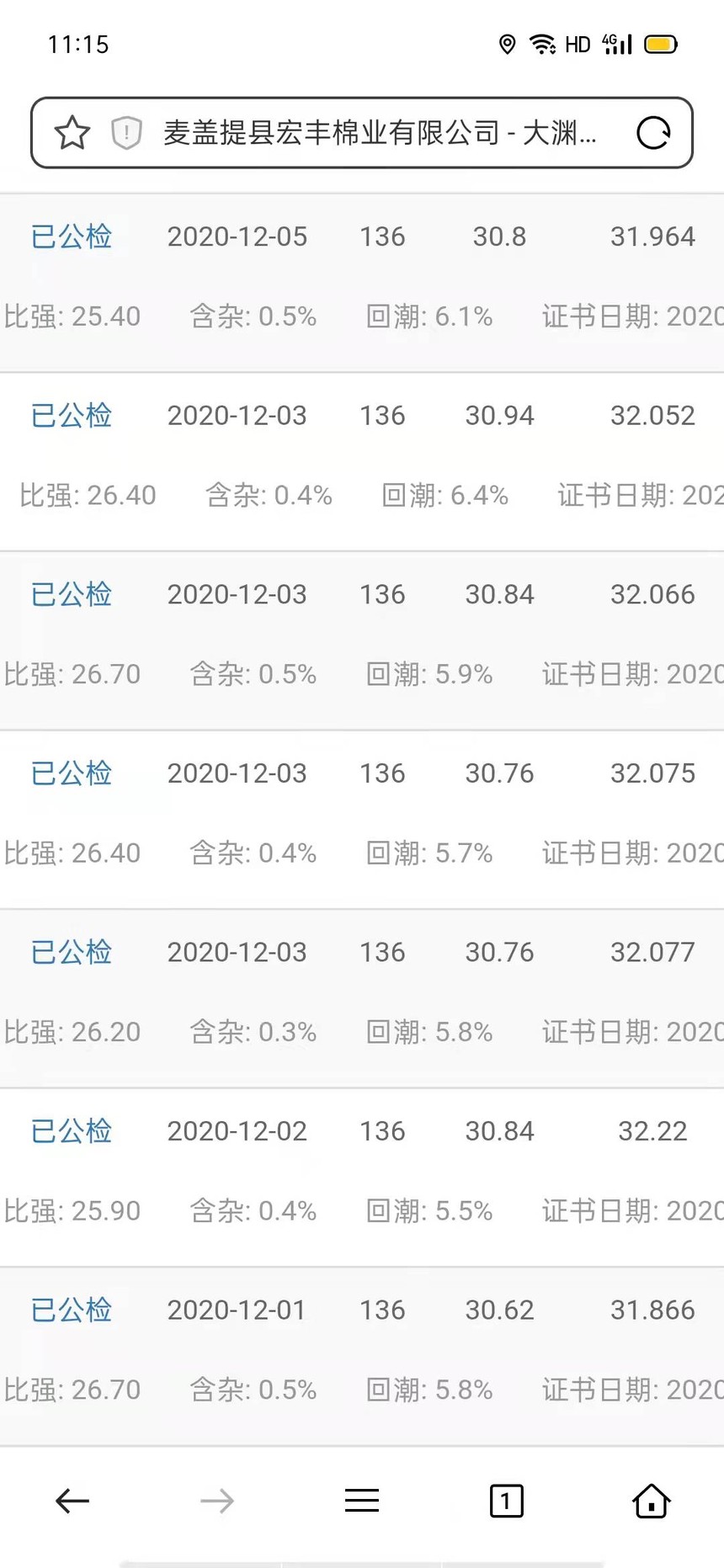The width and height of the screenshot is (724, 1568).
Task: Reload the page with the refresh icon
Action: 653,132
